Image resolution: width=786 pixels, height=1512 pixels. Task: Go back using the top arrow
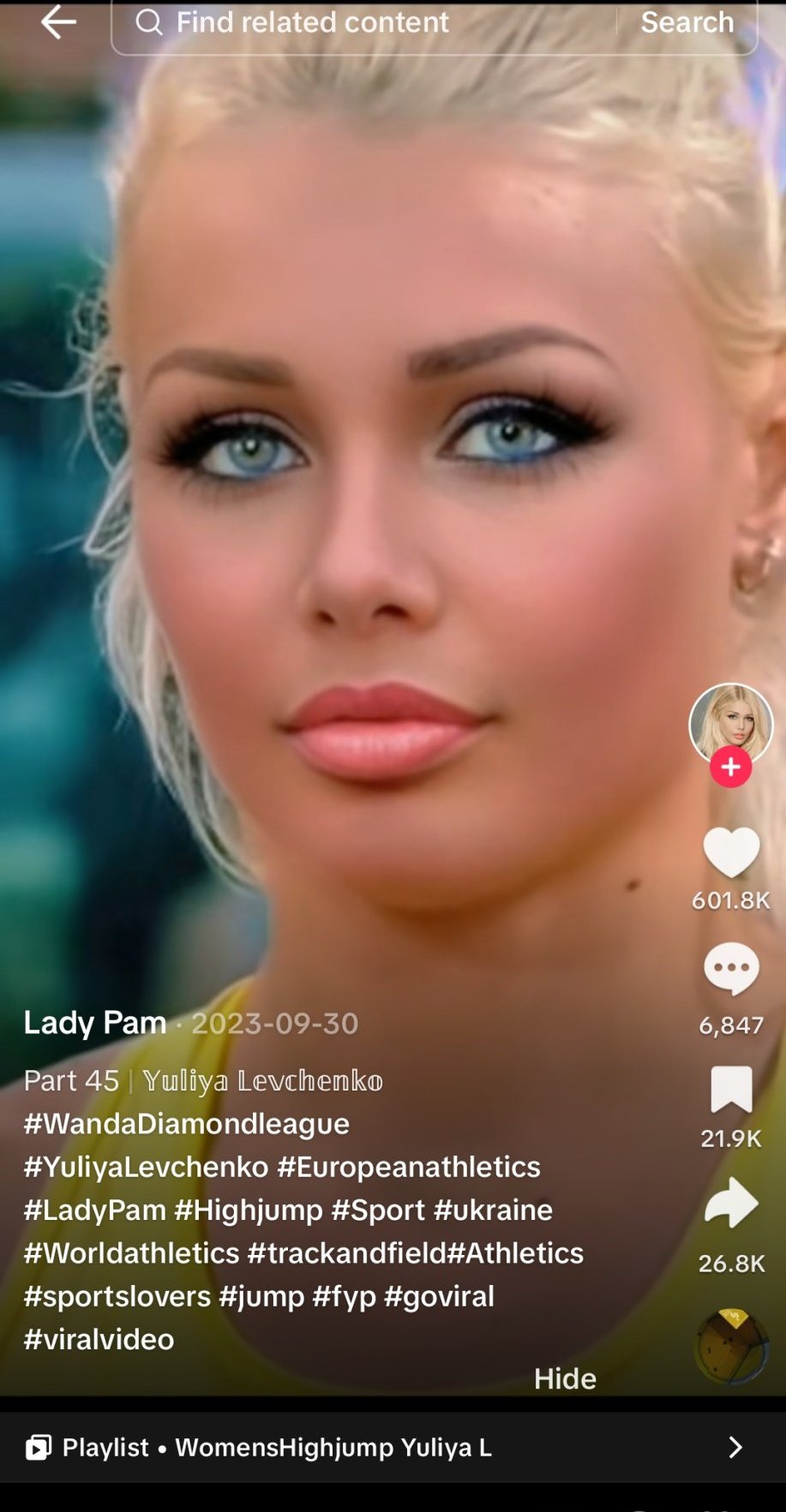(x=58, y=22)
